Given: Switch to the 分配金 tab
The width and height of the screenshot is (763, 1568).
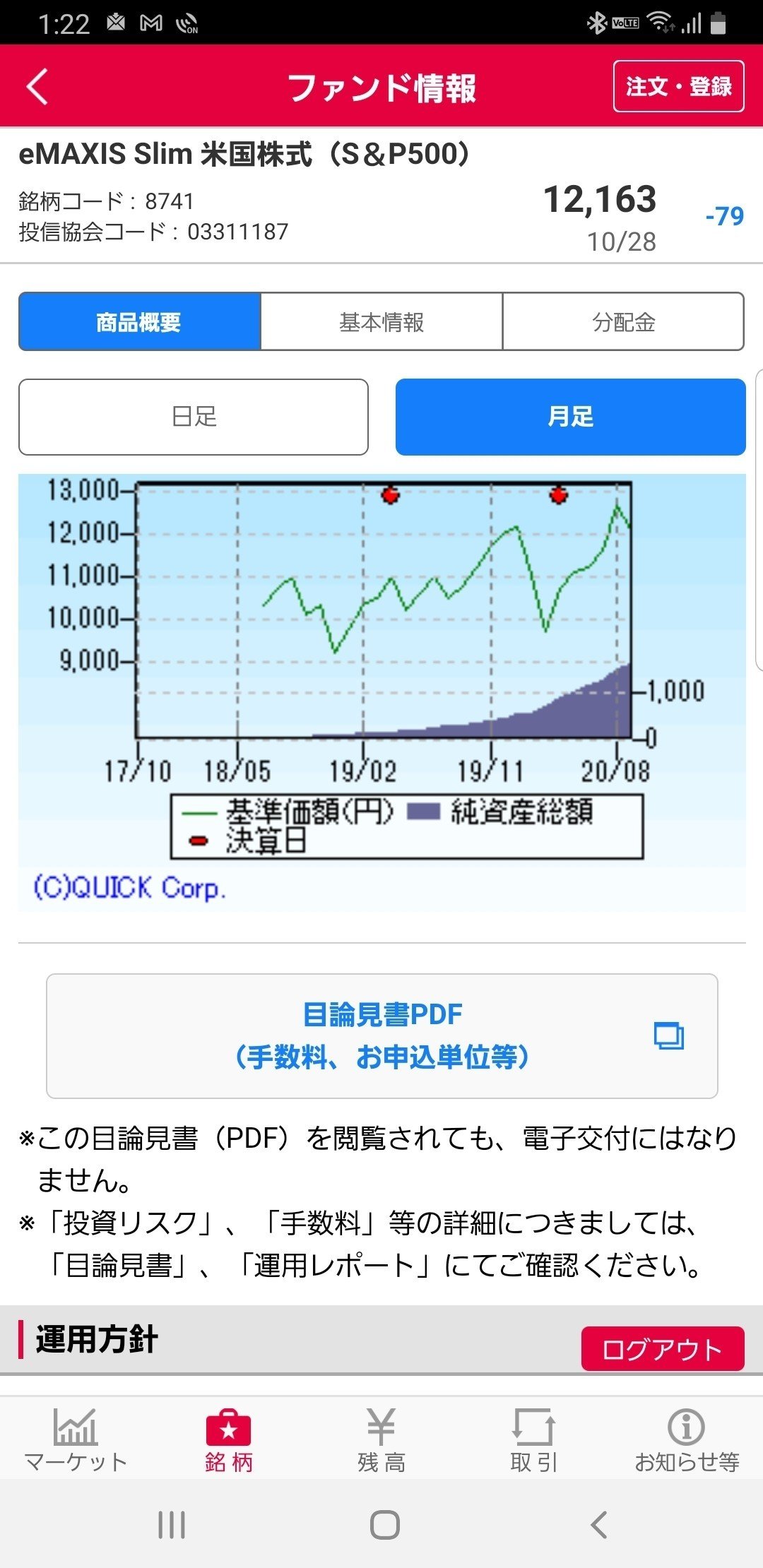Looking at the screenshot, I should pos(623,322).
